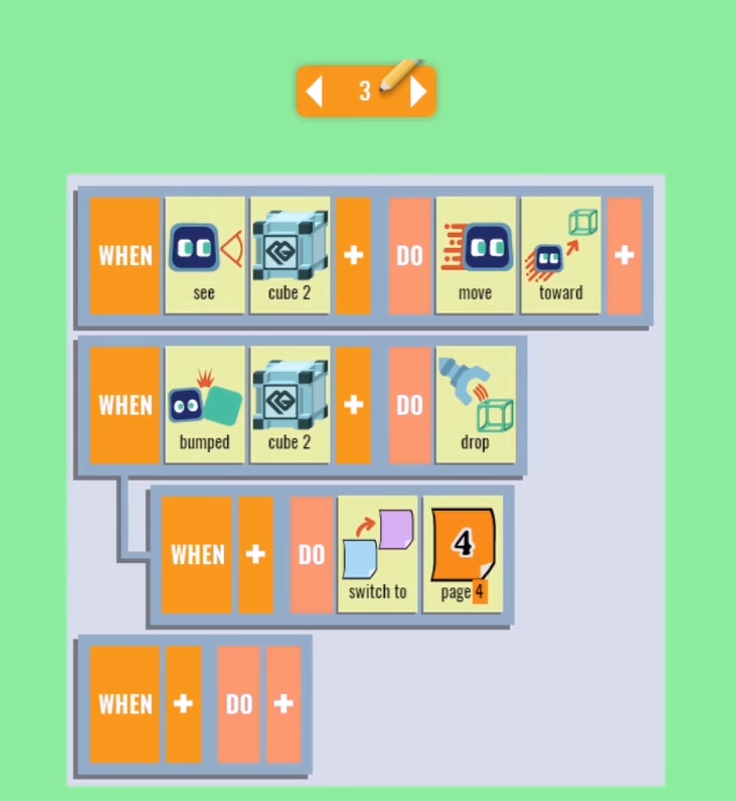The width and height of the screenshot is (736, 801).
Task: Change the 'page 4' tile
Action: click(x=463, y=555)
